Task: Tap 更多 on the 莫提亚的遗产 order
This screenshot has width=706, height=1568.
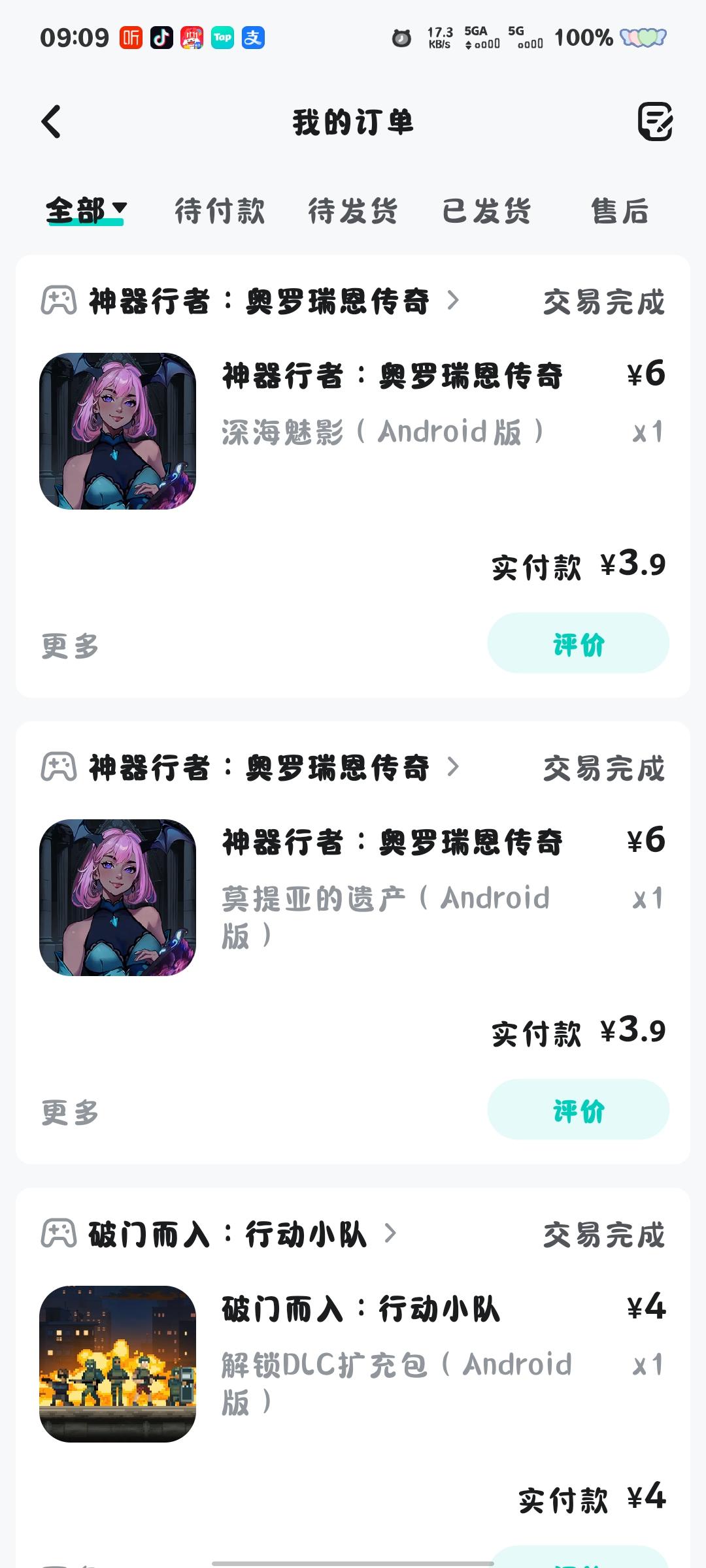Action: coord(70,1112)
